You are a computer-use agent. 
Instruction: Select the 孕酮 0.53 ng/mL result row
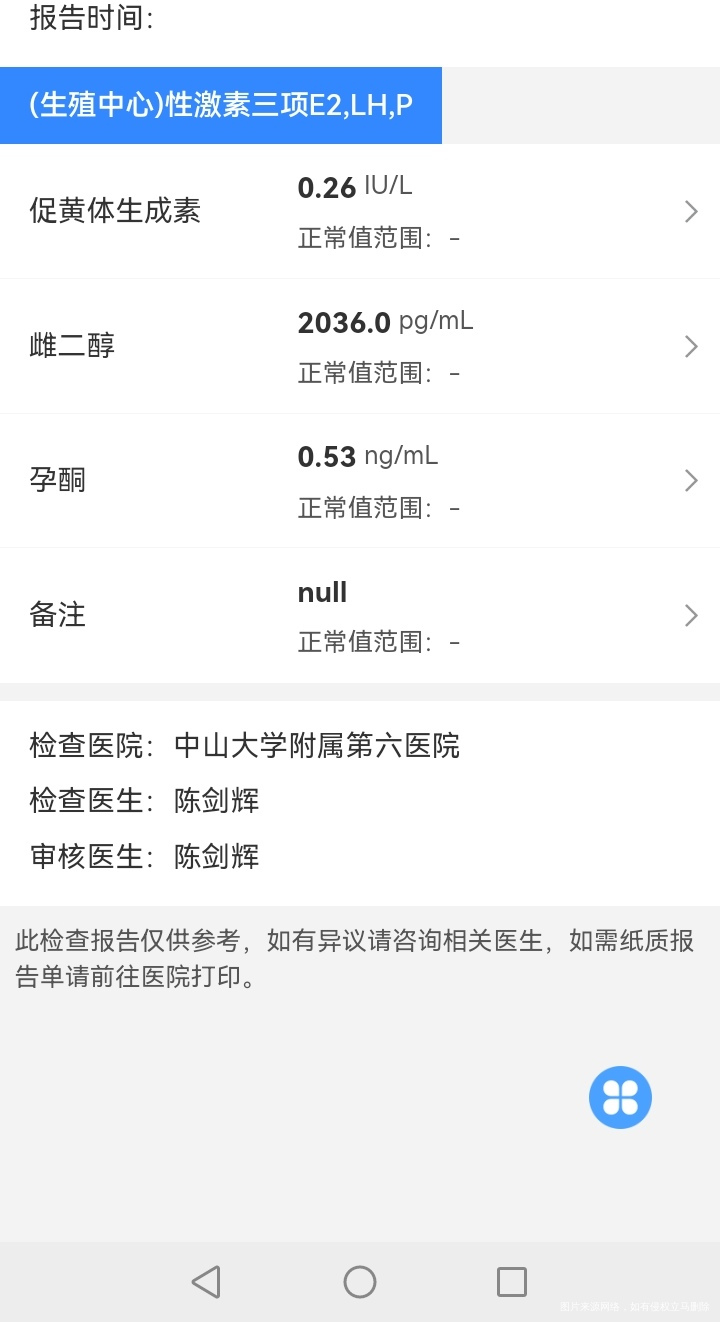coord(360,480)
